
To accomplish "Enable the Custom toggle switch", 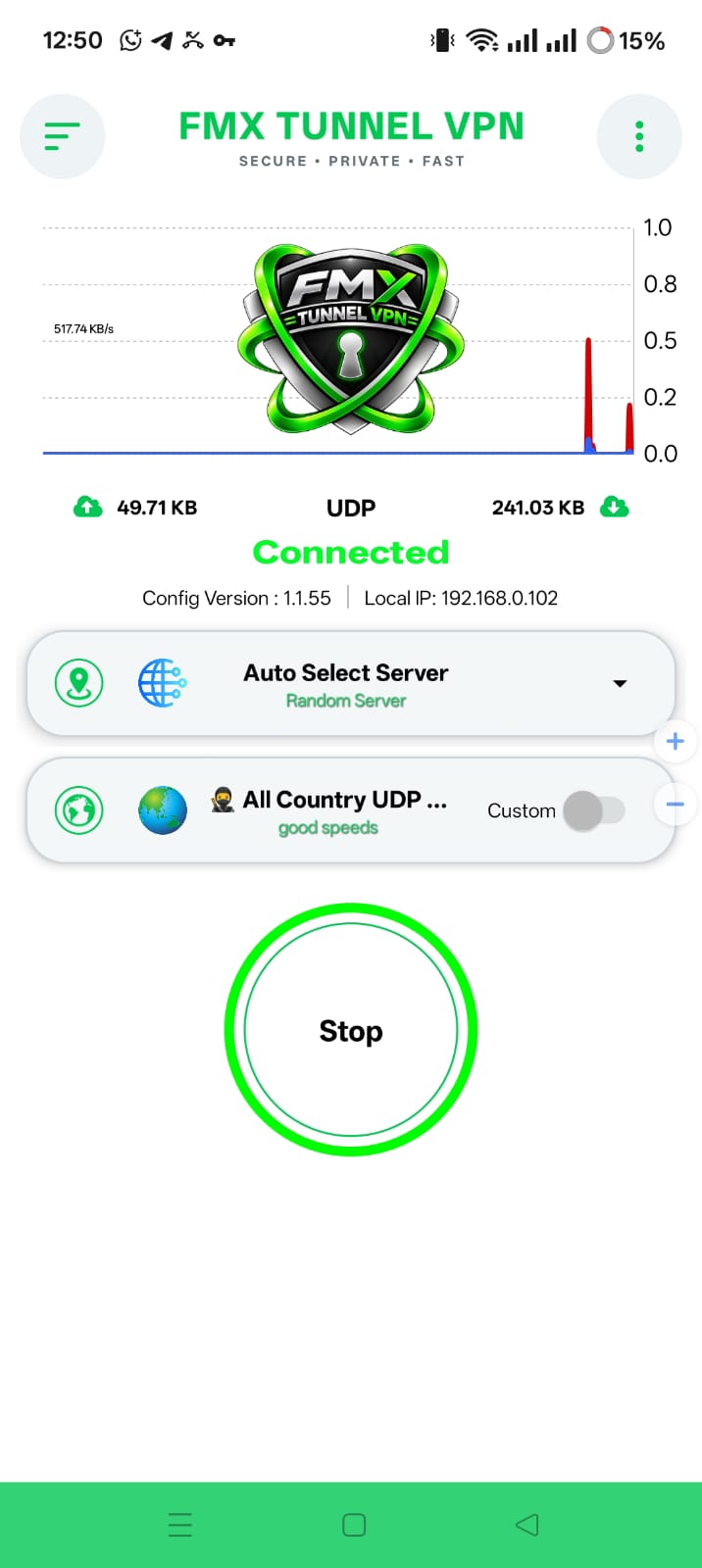I will tap(594, 810).
